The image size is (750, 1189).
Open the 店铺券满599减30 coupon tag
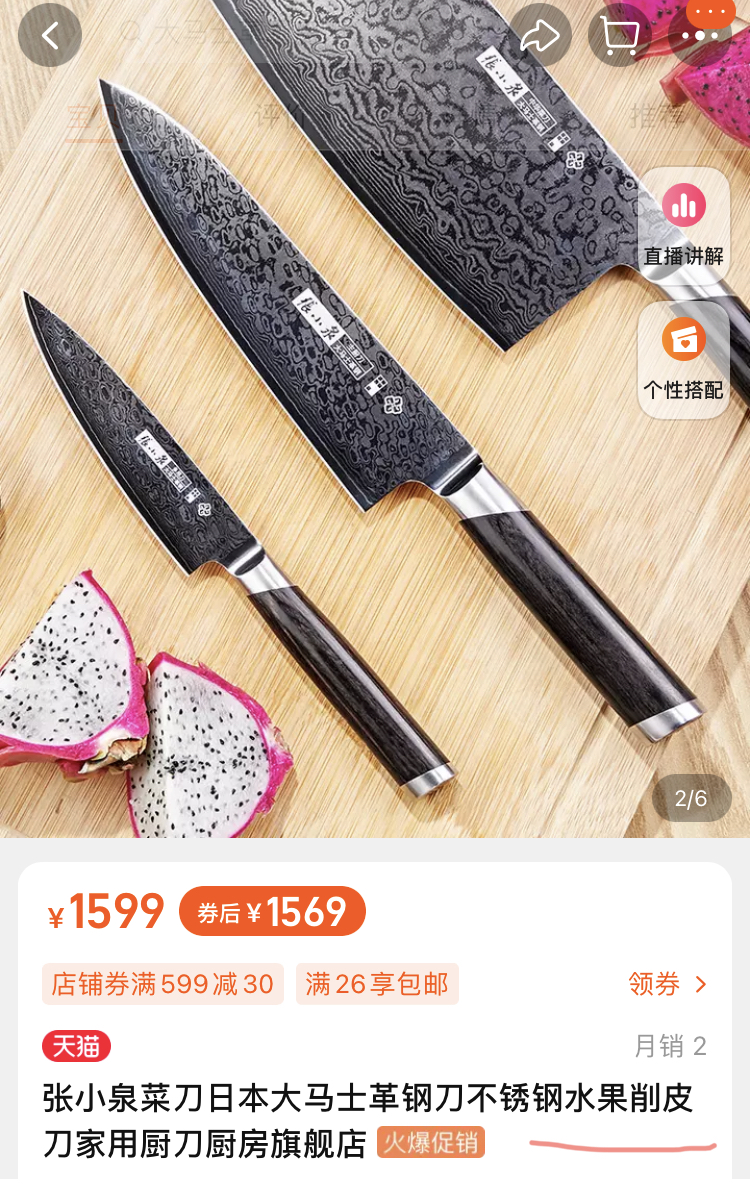(x=163, y=984)
